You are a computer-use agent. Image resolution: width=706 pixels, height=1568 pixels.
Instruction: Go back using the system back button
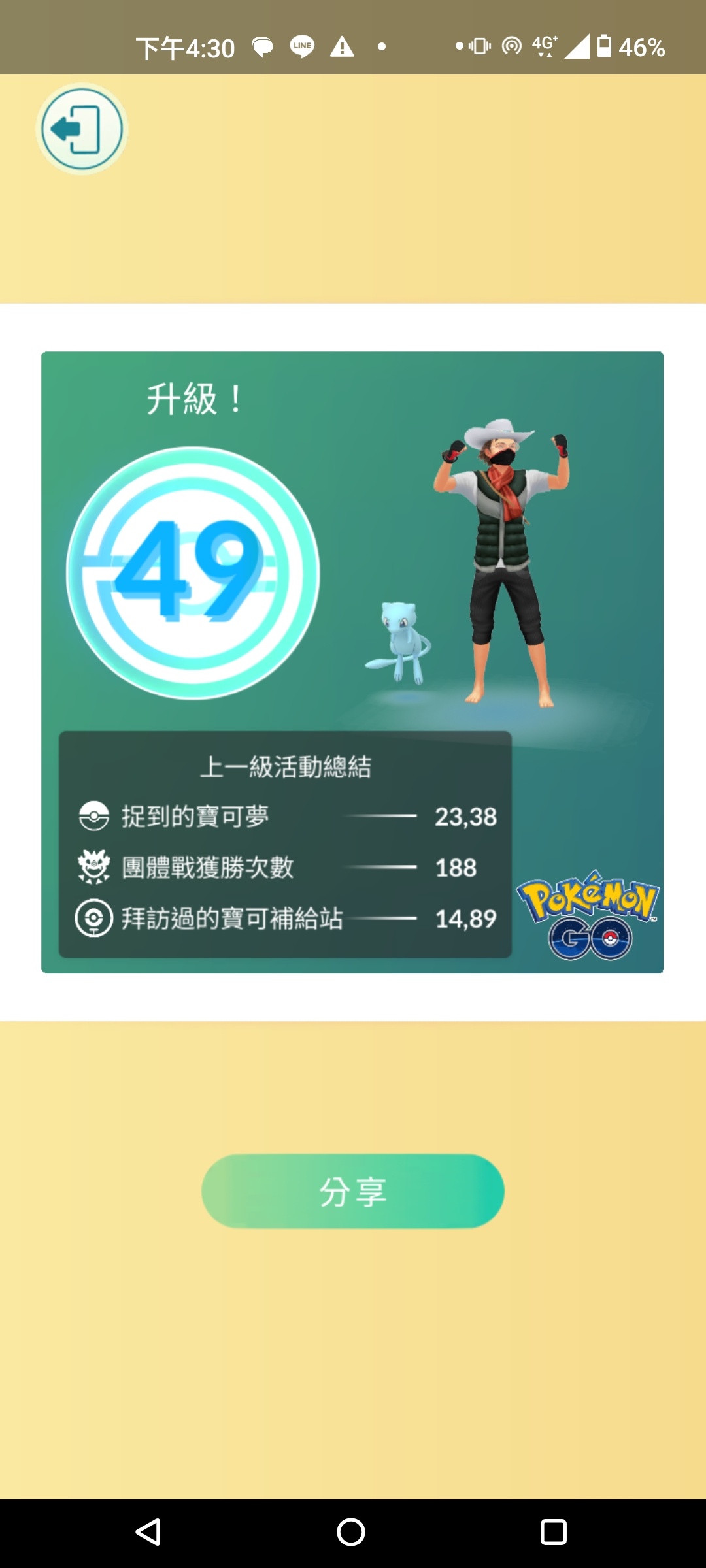[x=148, y=1532]
